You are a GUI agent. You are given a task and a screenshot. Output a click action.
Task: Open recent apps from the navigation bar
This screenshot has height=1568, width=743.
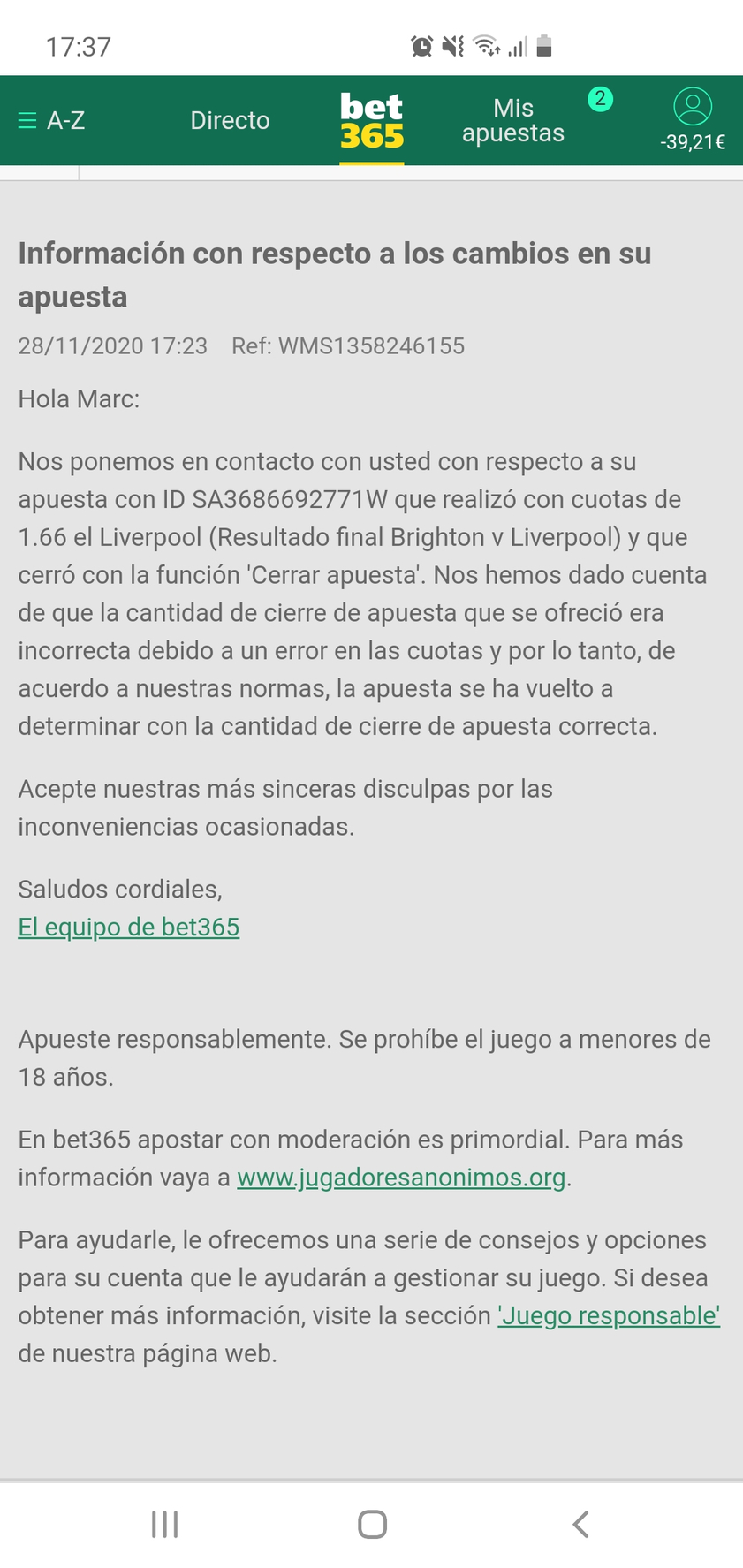tap(165, 1524)
